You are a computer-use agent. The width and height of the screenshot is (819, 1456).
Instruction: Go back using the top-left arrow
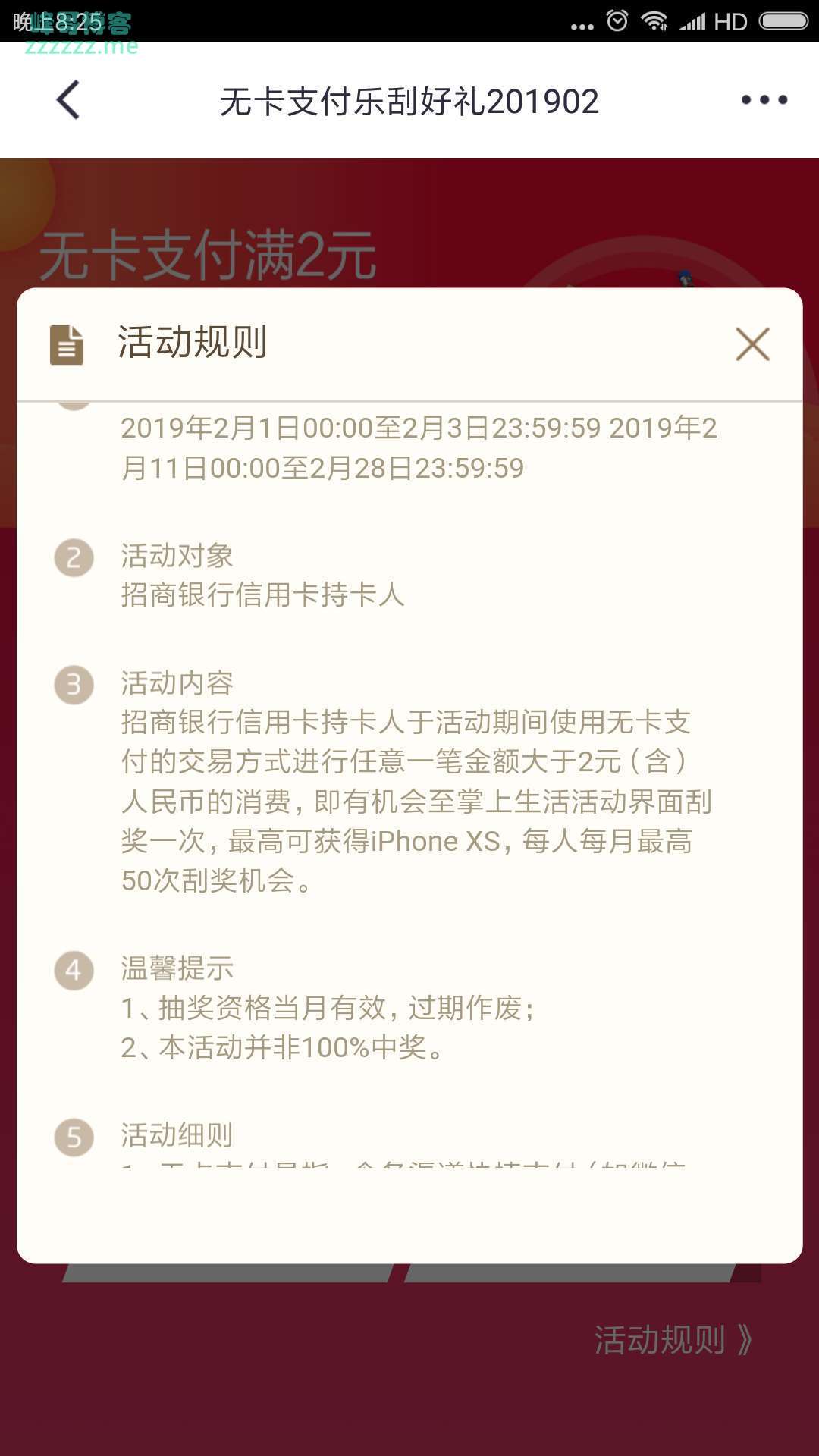[x=68, y=100]
